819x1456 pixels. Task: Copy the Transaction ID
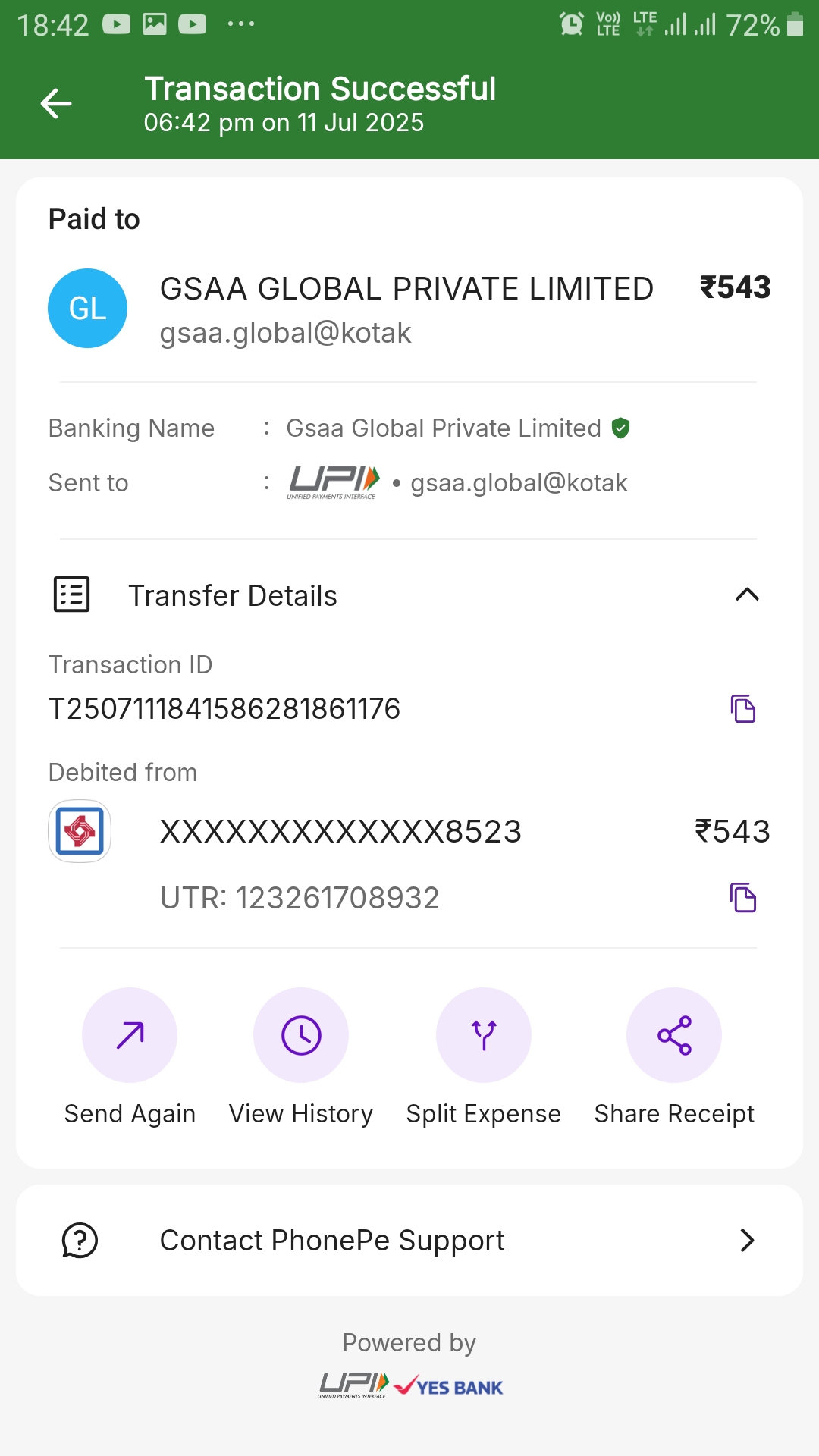pos(743,708)
